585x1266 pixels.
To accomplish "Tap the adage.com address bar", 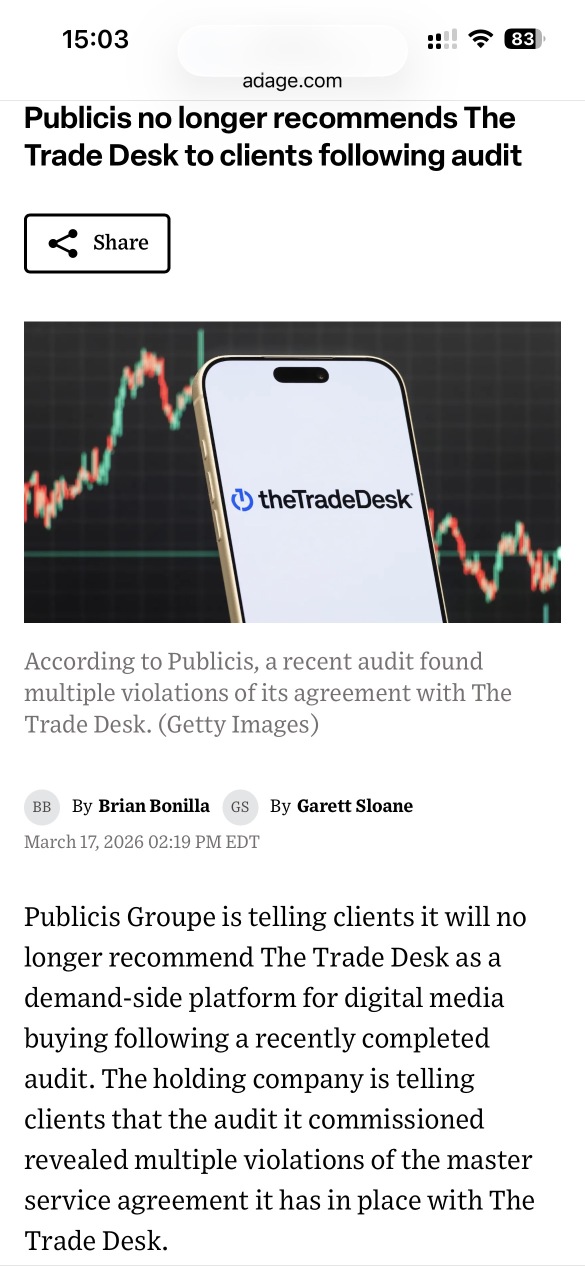I will (x=292, y=81).
